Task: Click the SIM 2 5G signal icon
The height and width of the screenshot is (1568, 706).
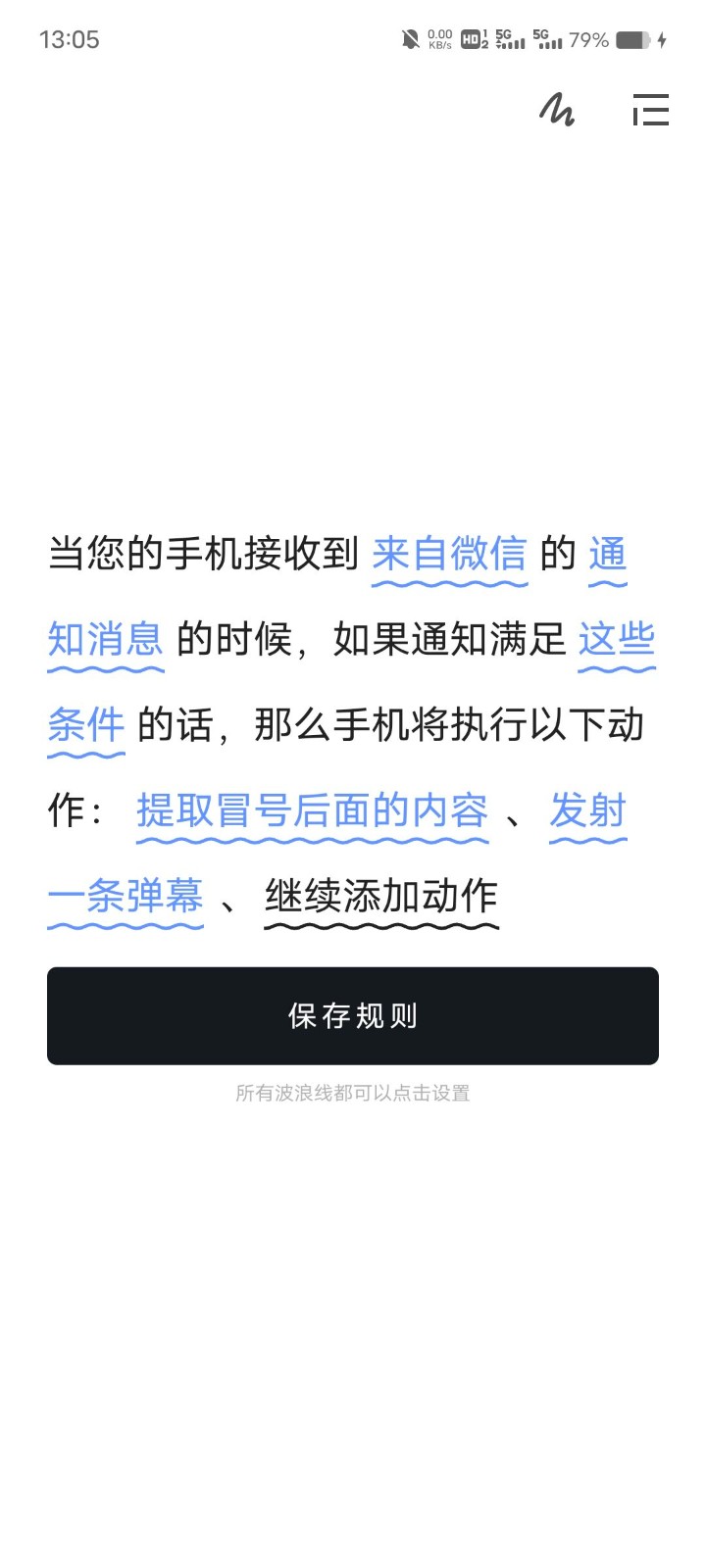Action: 549,40
